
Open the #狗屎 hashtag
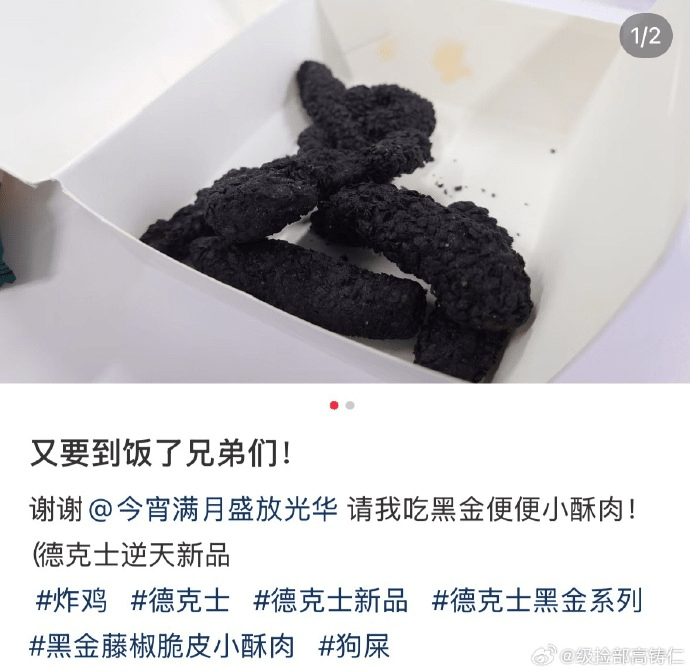click(353, 643)
